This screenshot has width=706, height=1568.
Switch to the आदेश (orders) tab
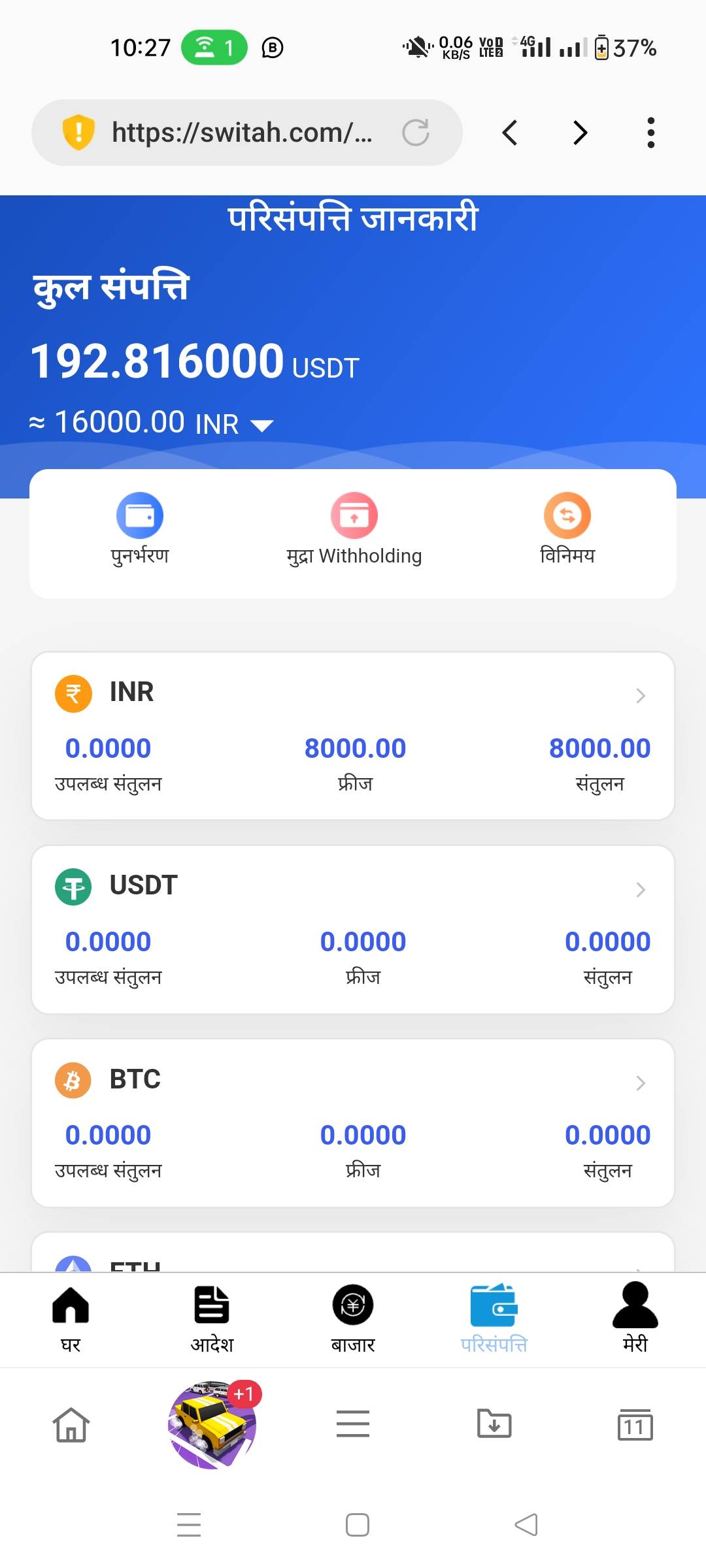(x=212, y=1317)
